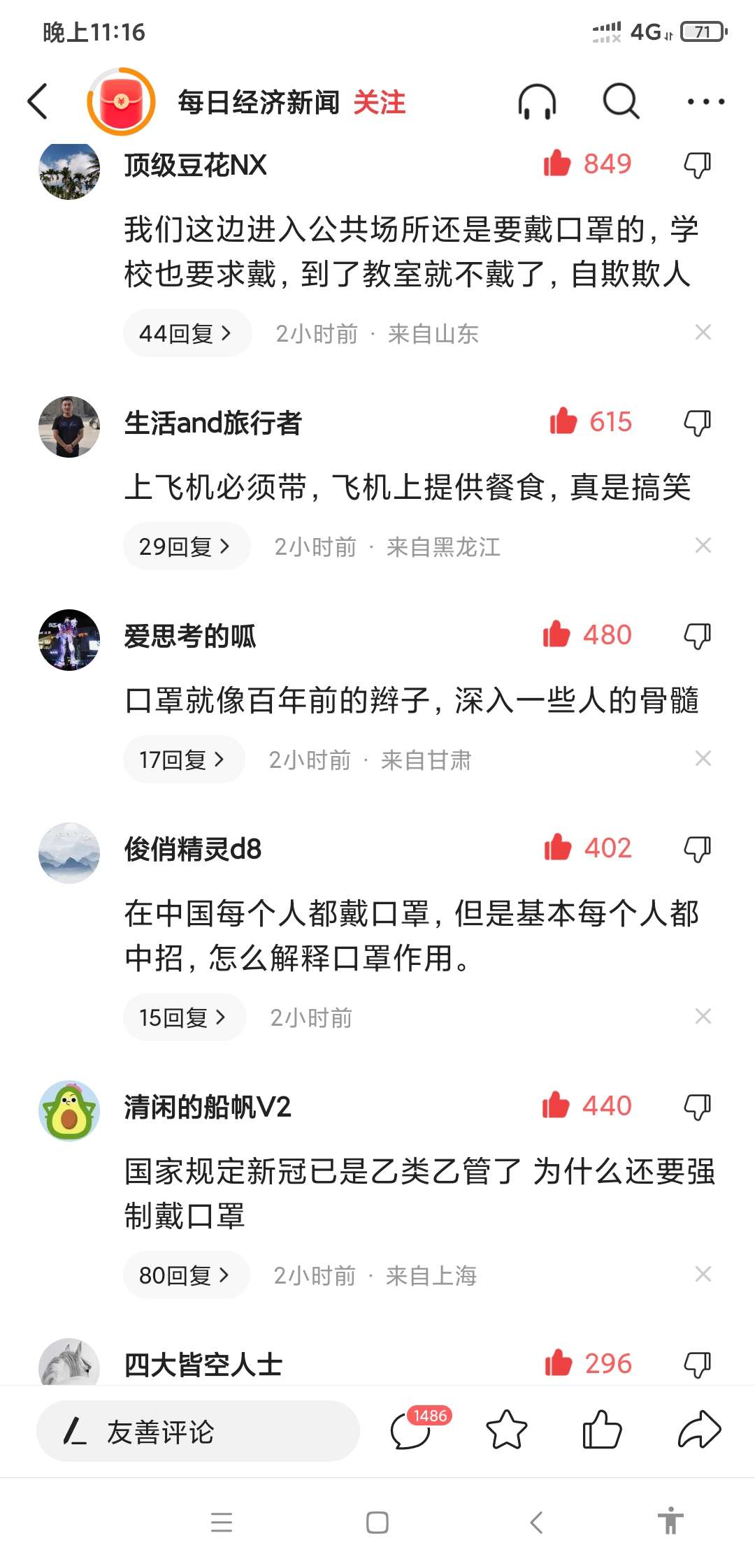
Task: Open the search magnifier icon
Action: pyautogui.click(x=621, y=102)
